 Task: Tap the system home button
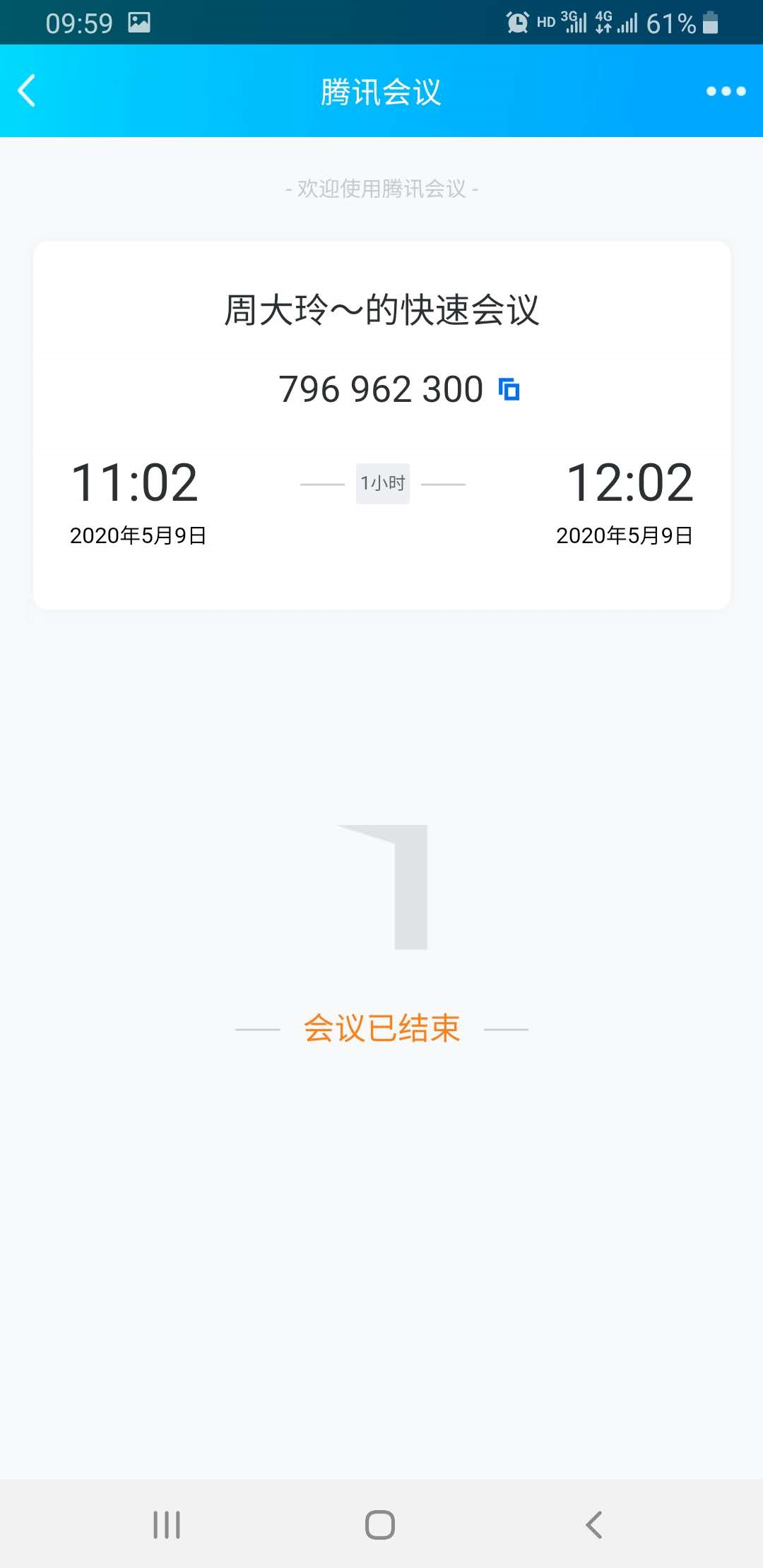pyautogui.click(x=380, y=1524)
